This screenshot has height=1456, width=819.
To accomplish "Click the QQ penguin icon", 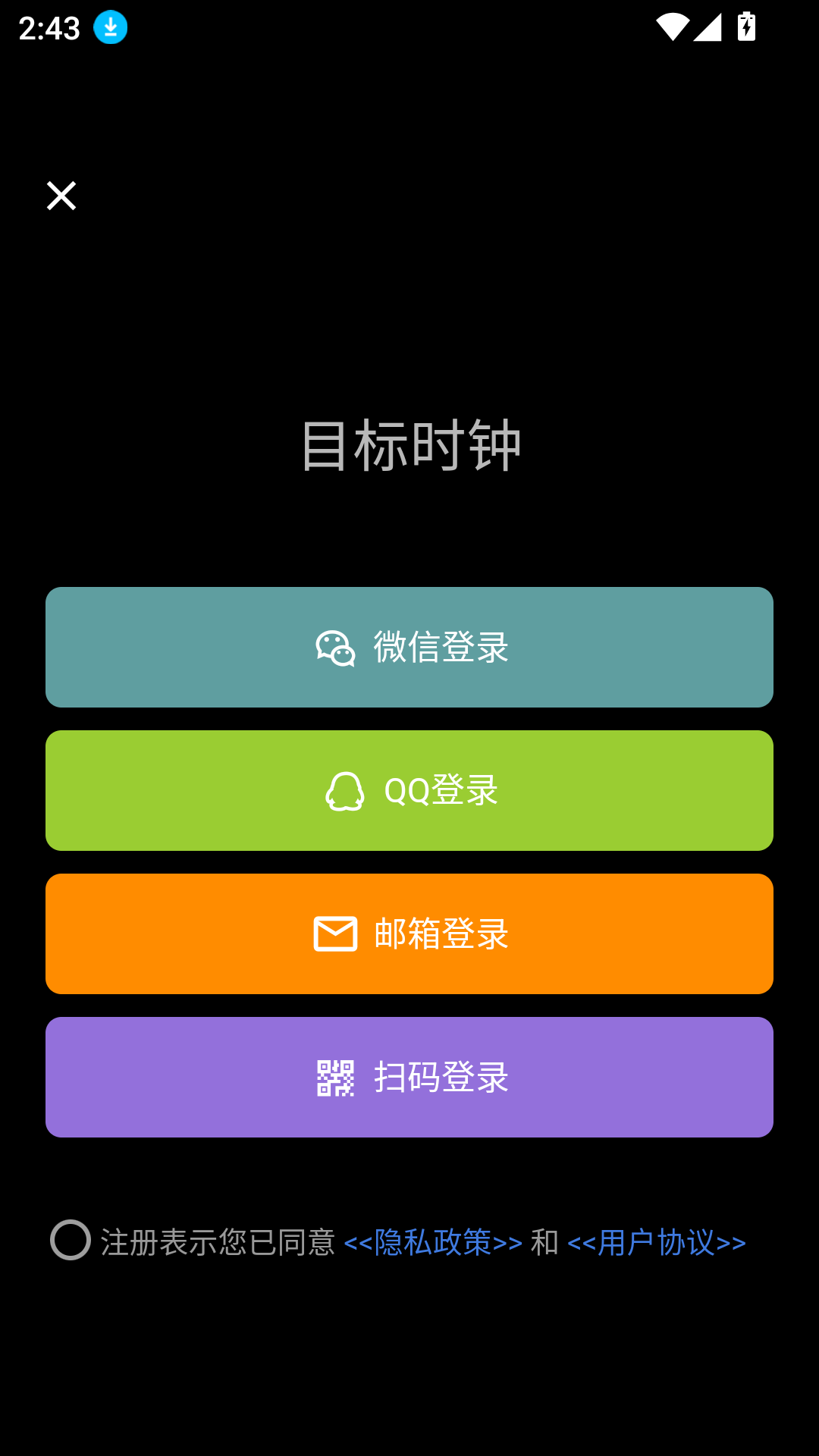I will click(x=344, y=790).
